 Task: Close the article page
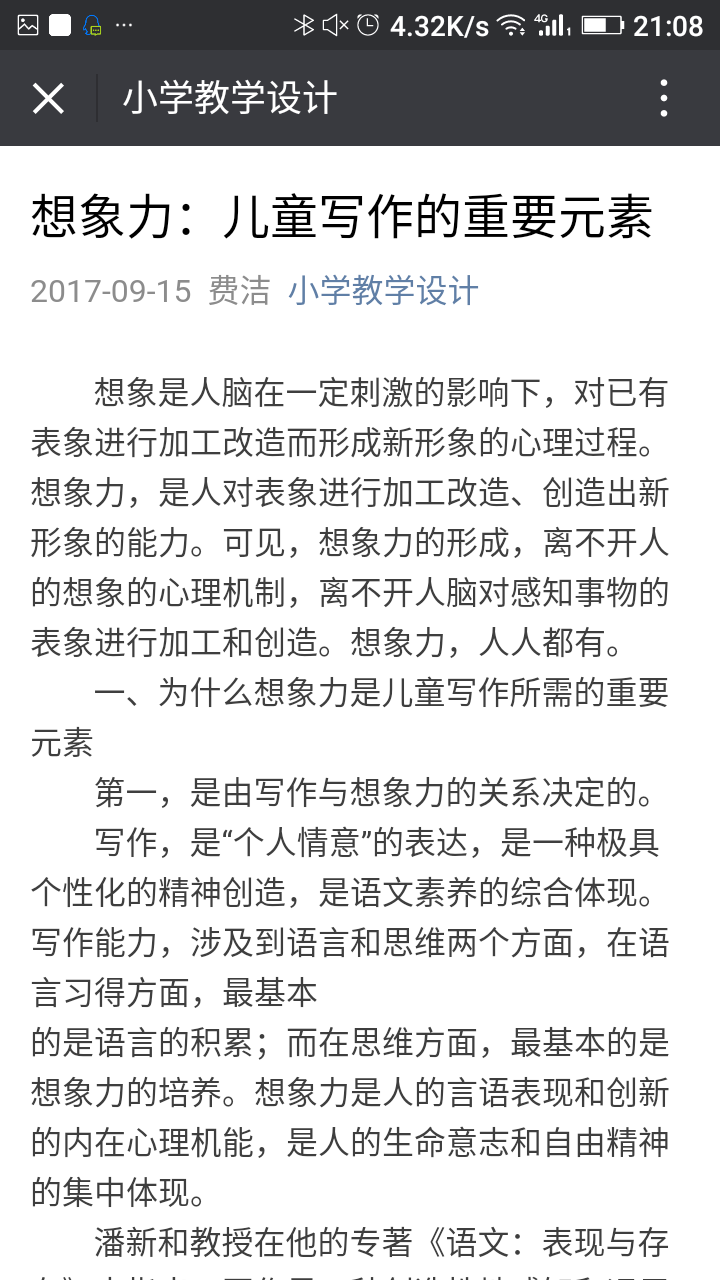[48, 99]
